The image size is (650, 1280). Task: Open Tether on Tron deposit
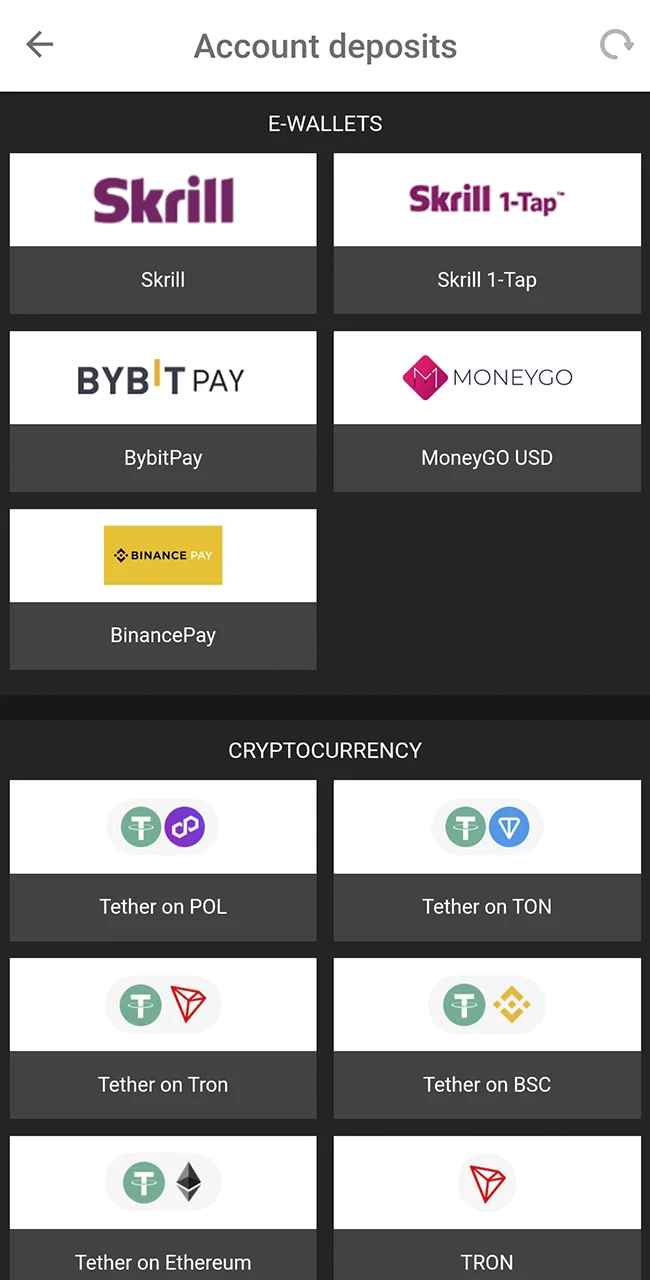[x=163, y=1038]
